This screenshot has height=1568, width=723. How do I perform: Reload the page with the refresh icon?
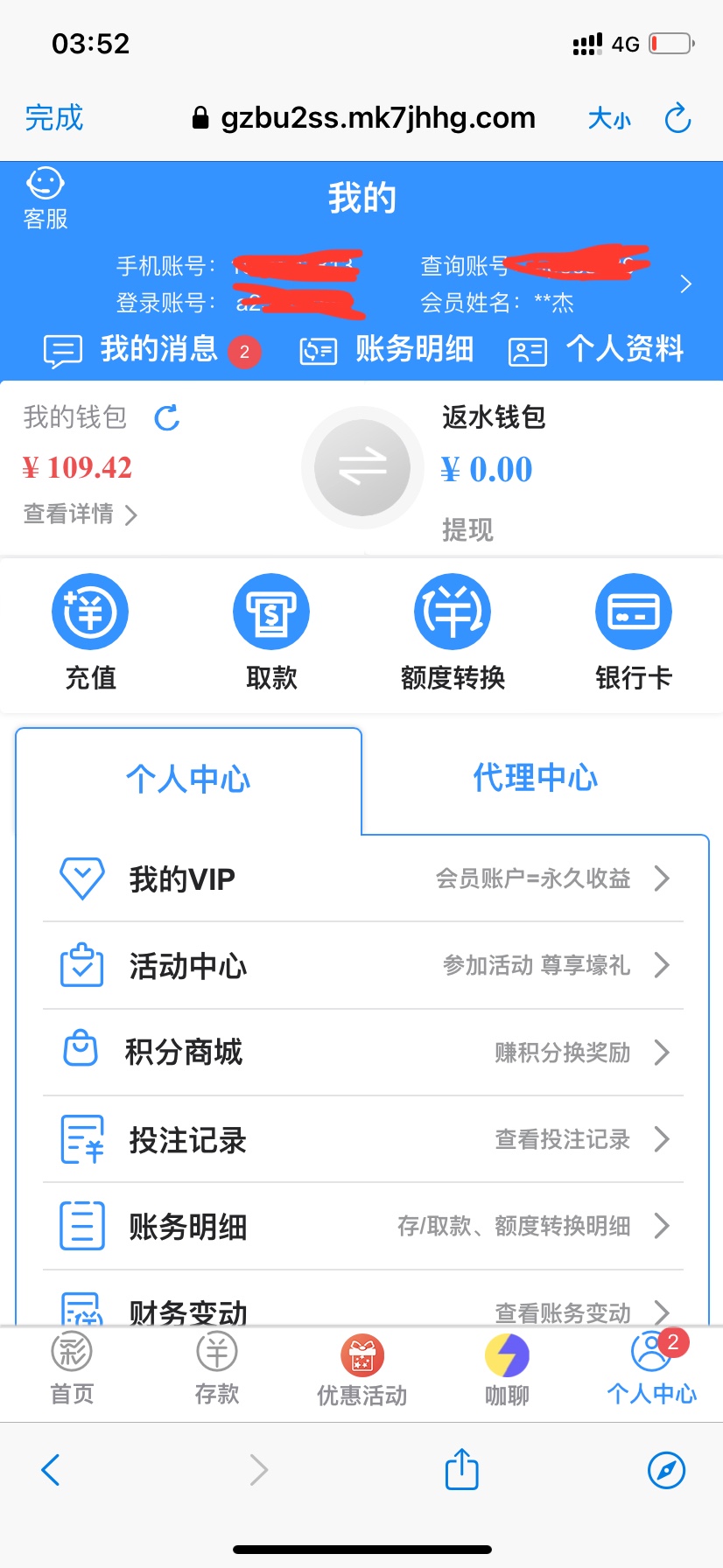(677, 118)
